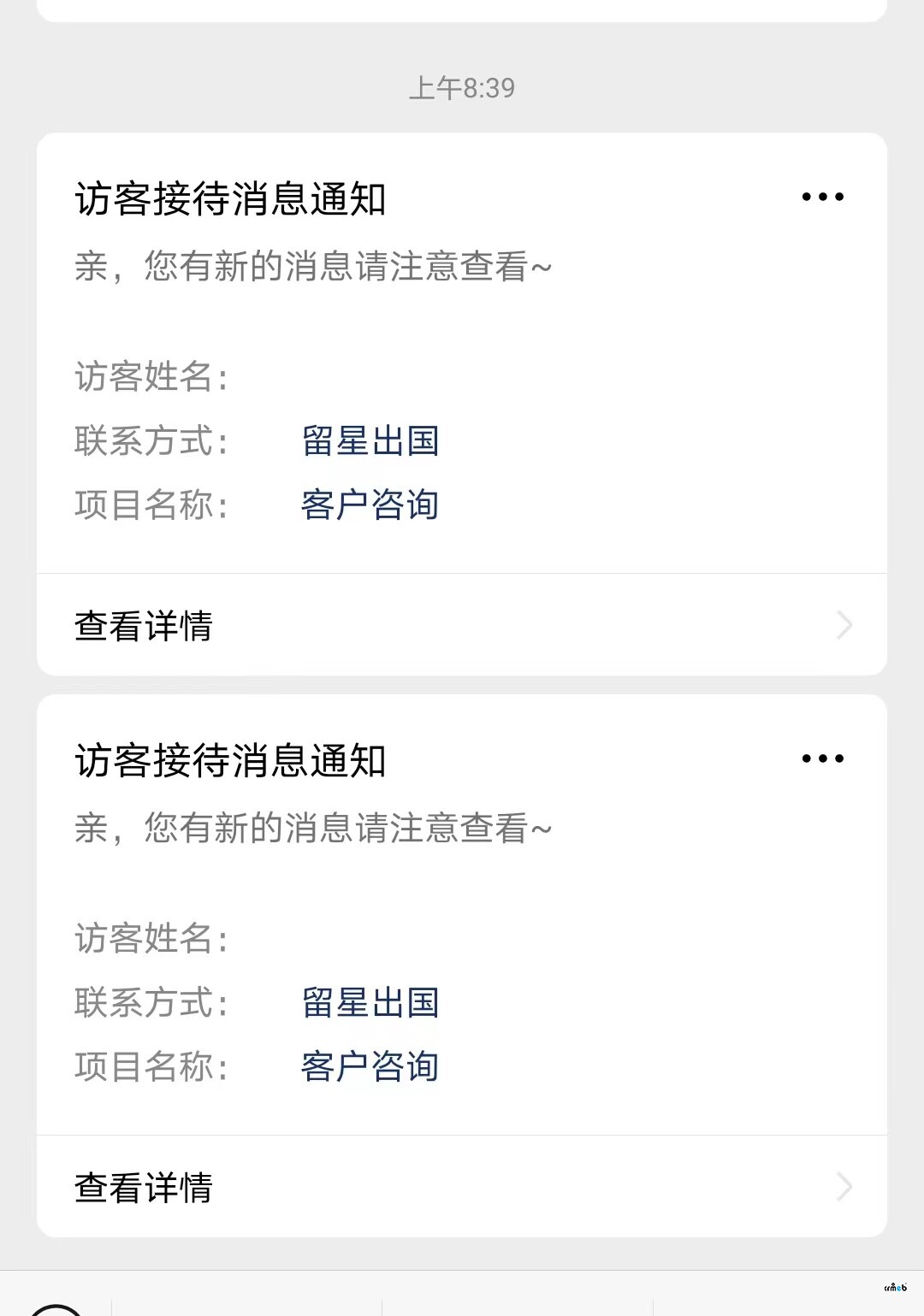Open overflow menu on the second visitor notification
Viewport: 924px width, 1316px height.
822,759
